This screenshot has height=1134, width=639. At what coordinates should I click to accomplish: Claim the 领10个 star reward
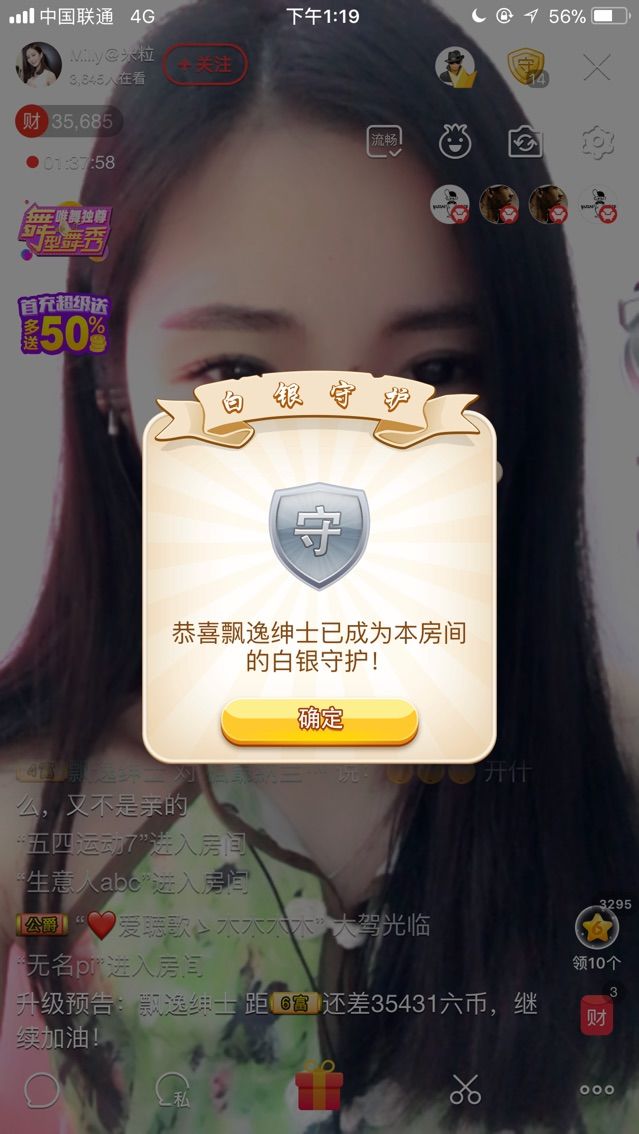coord(597,937)
